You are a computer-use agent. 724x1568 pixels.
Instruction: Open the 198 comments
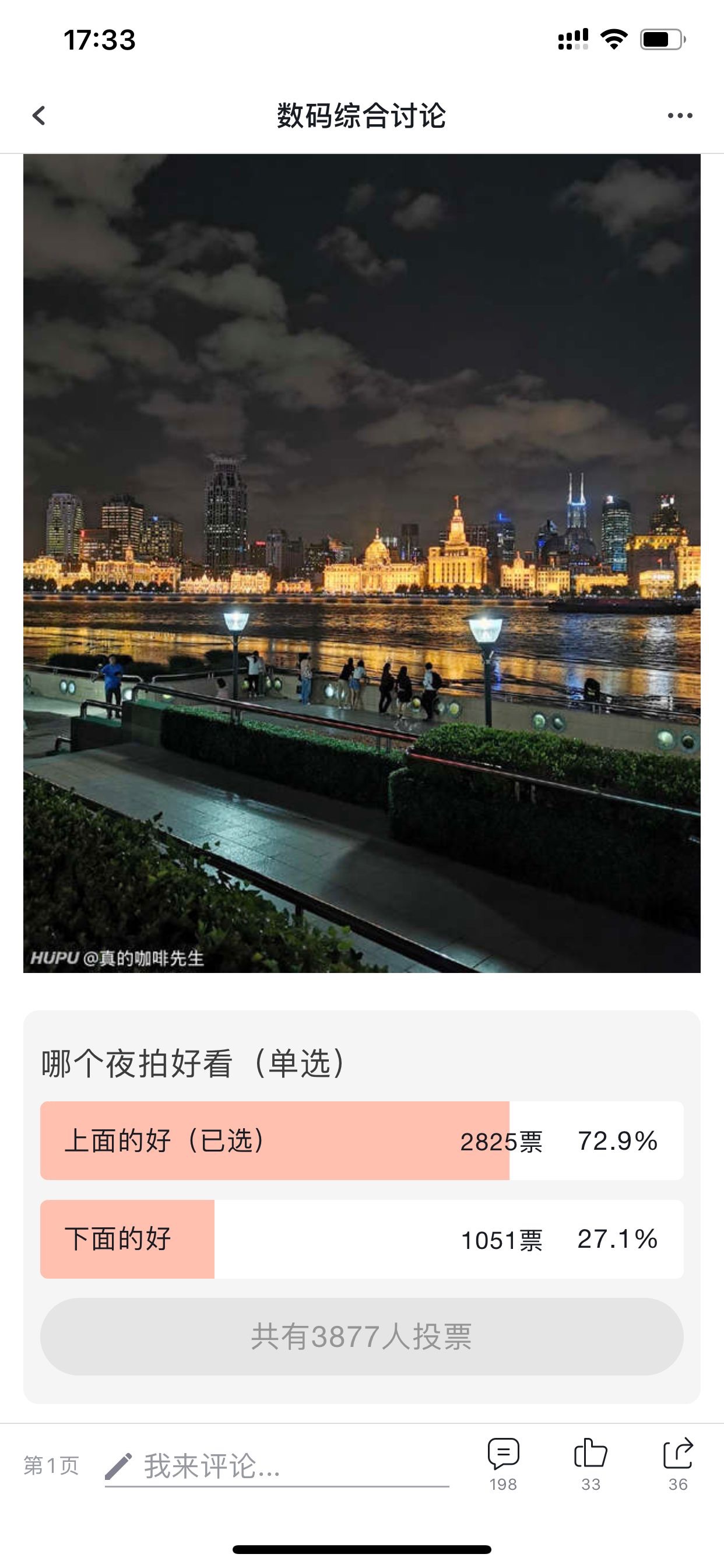click(503, 1465)
